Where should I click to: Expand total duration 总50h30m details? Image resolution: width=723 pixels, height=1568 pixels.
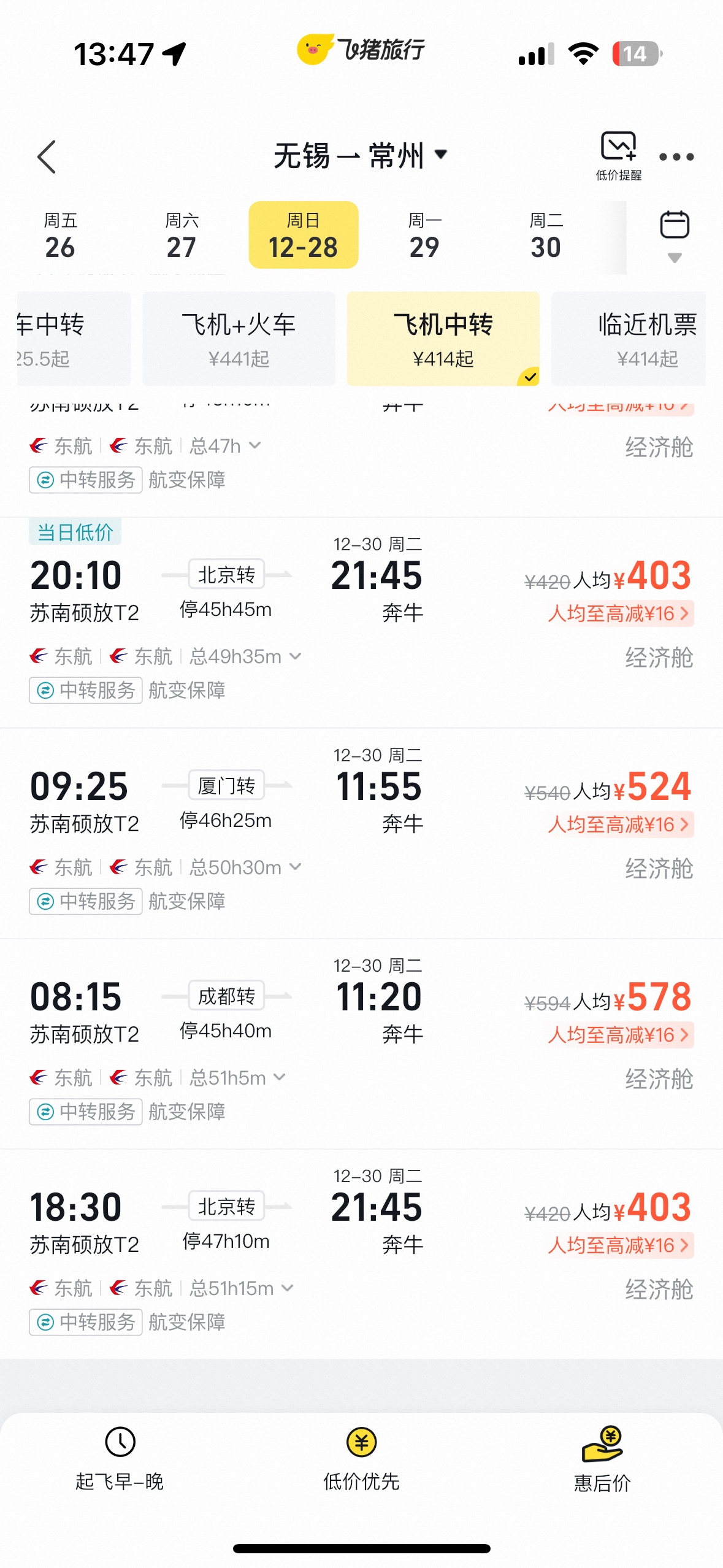[x=245, y=867]
